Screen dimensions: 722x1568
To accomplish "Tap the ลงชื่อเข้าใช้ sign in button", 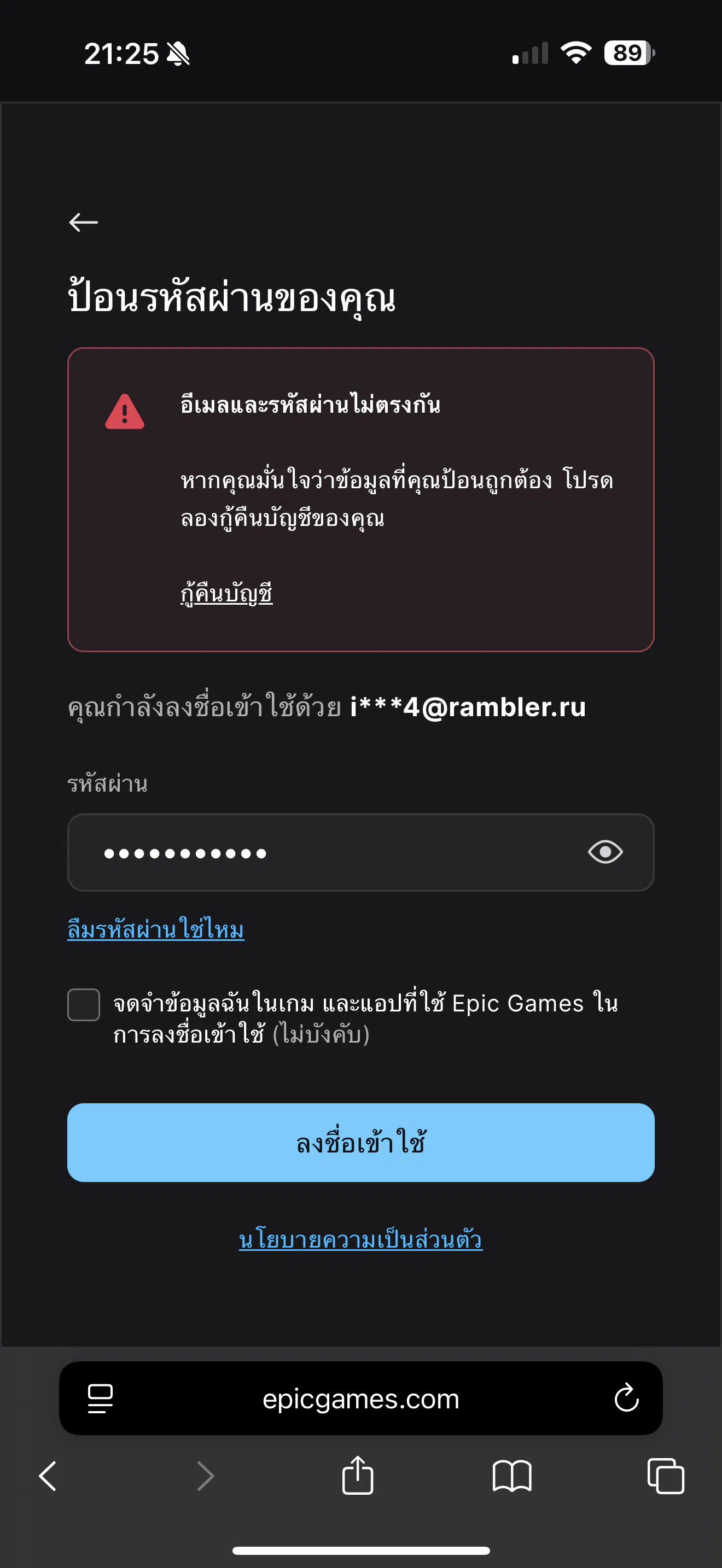I will [360, 1143].
